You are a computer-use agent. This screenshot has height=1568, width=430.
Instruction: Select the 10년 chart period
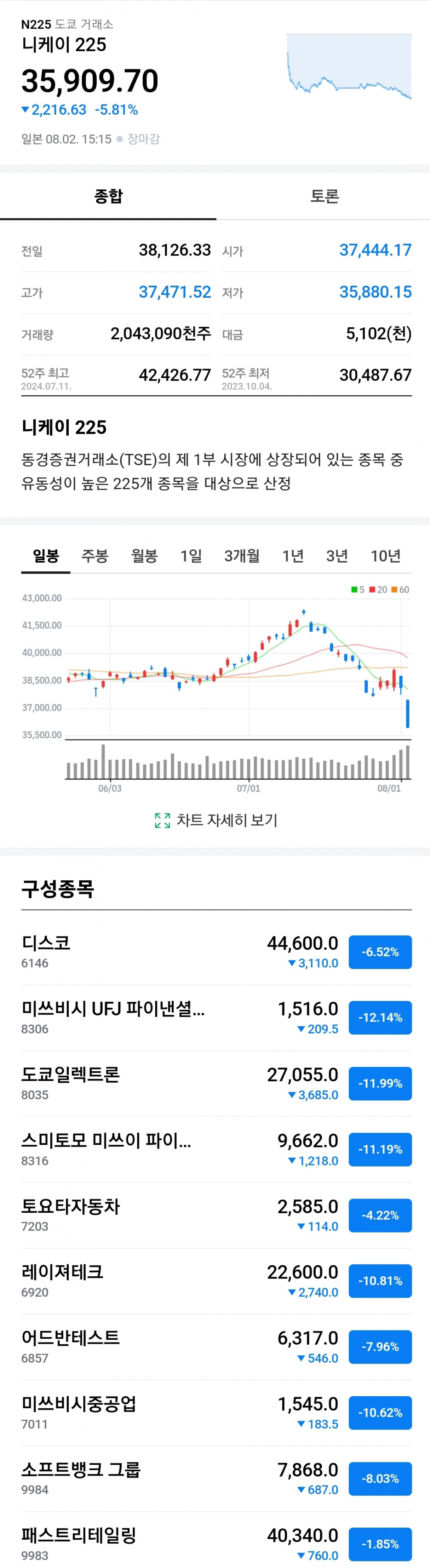pyautogui.click(x=386, y=555)
